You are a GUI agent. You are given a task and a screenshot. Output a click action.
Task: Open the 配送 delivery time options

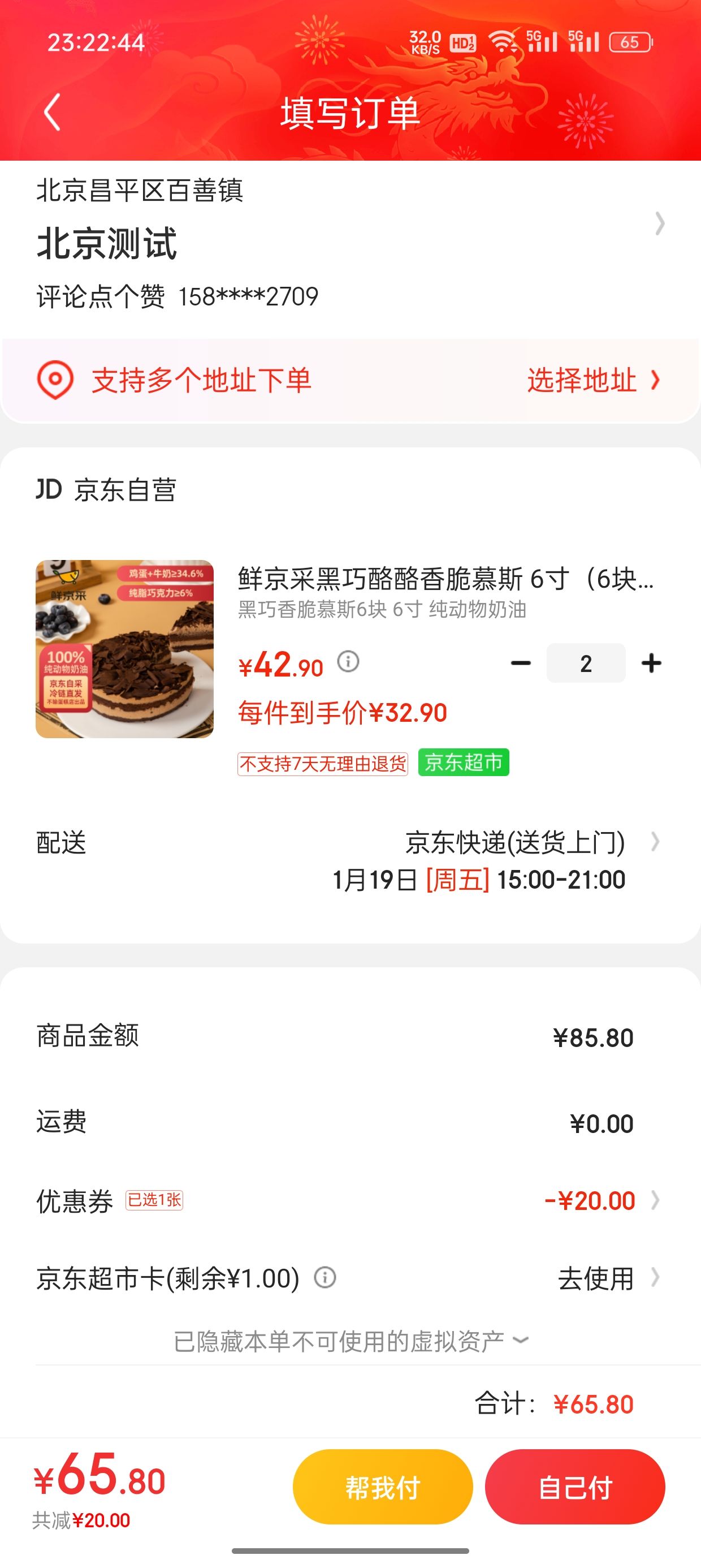pos(350,861)
